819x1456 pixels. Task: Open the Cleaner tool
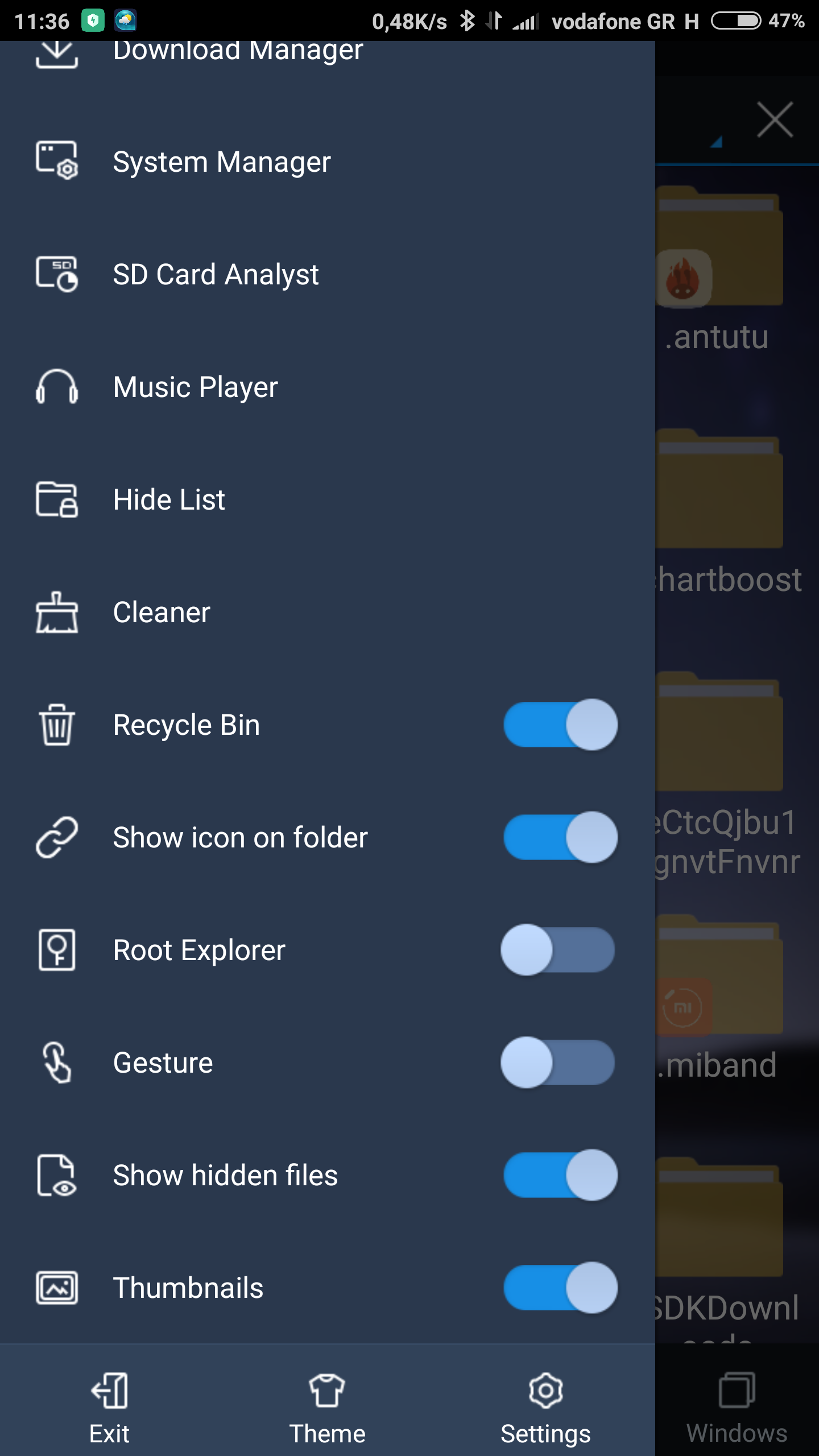coord(162,612)
